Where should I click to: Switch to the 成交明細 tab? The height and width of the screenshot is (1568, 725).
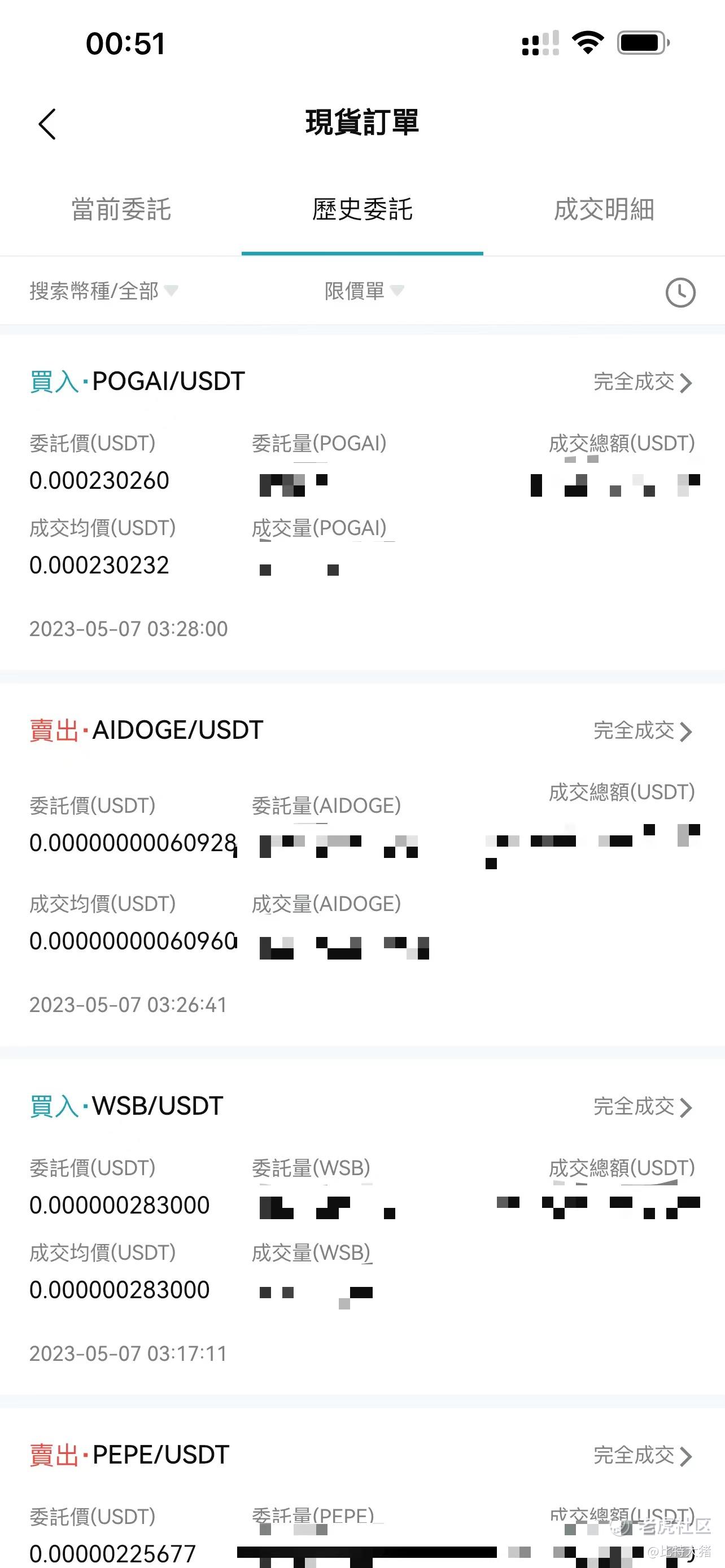click(604, 209)
